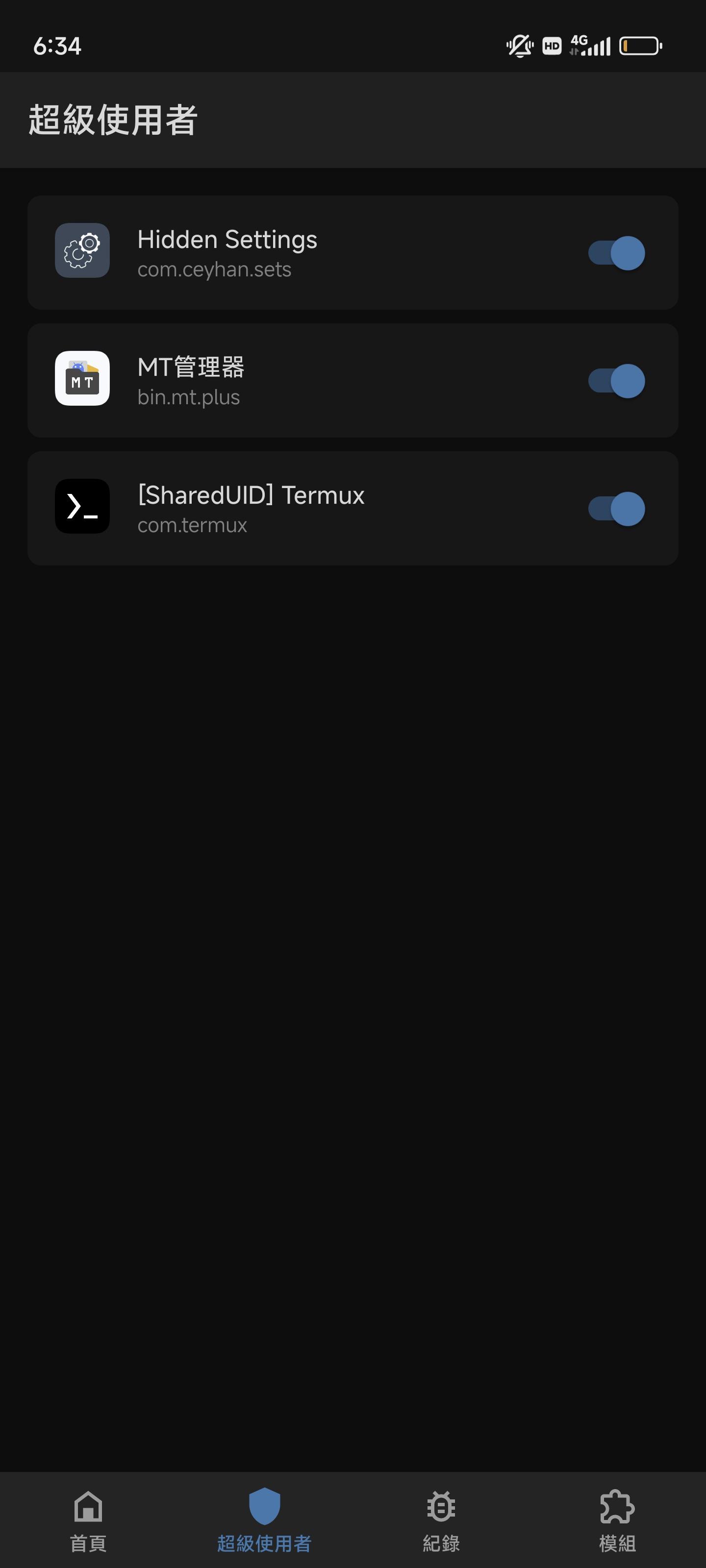Switch off superuser for Termux

(616, 508)
